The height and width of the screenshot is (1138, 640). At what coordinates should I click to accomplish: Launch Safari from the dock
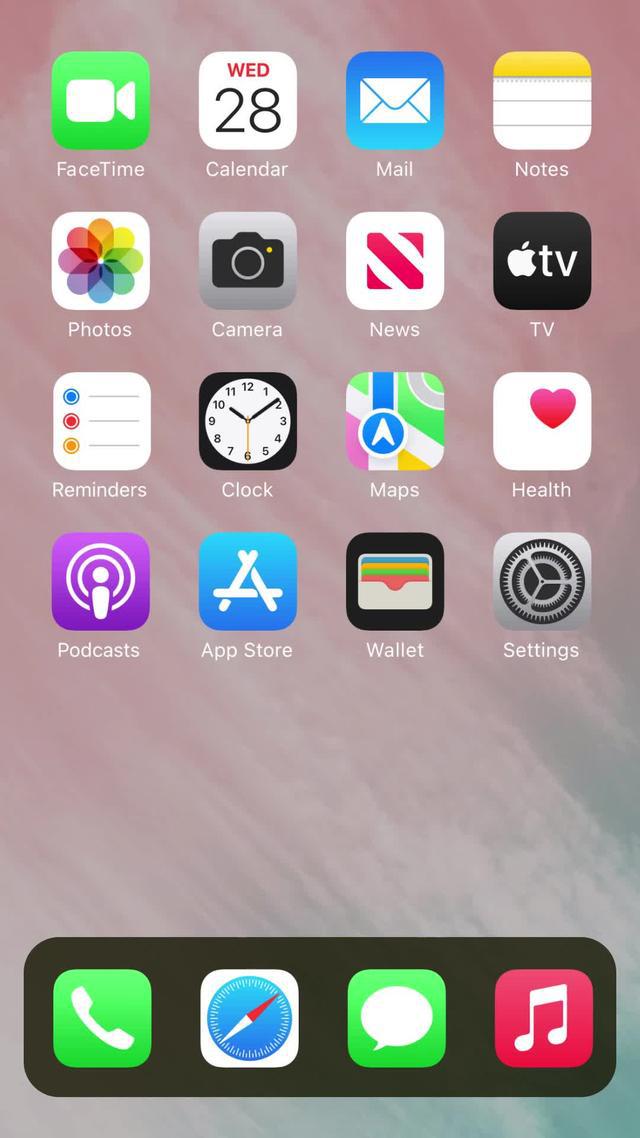point(249,1018)
